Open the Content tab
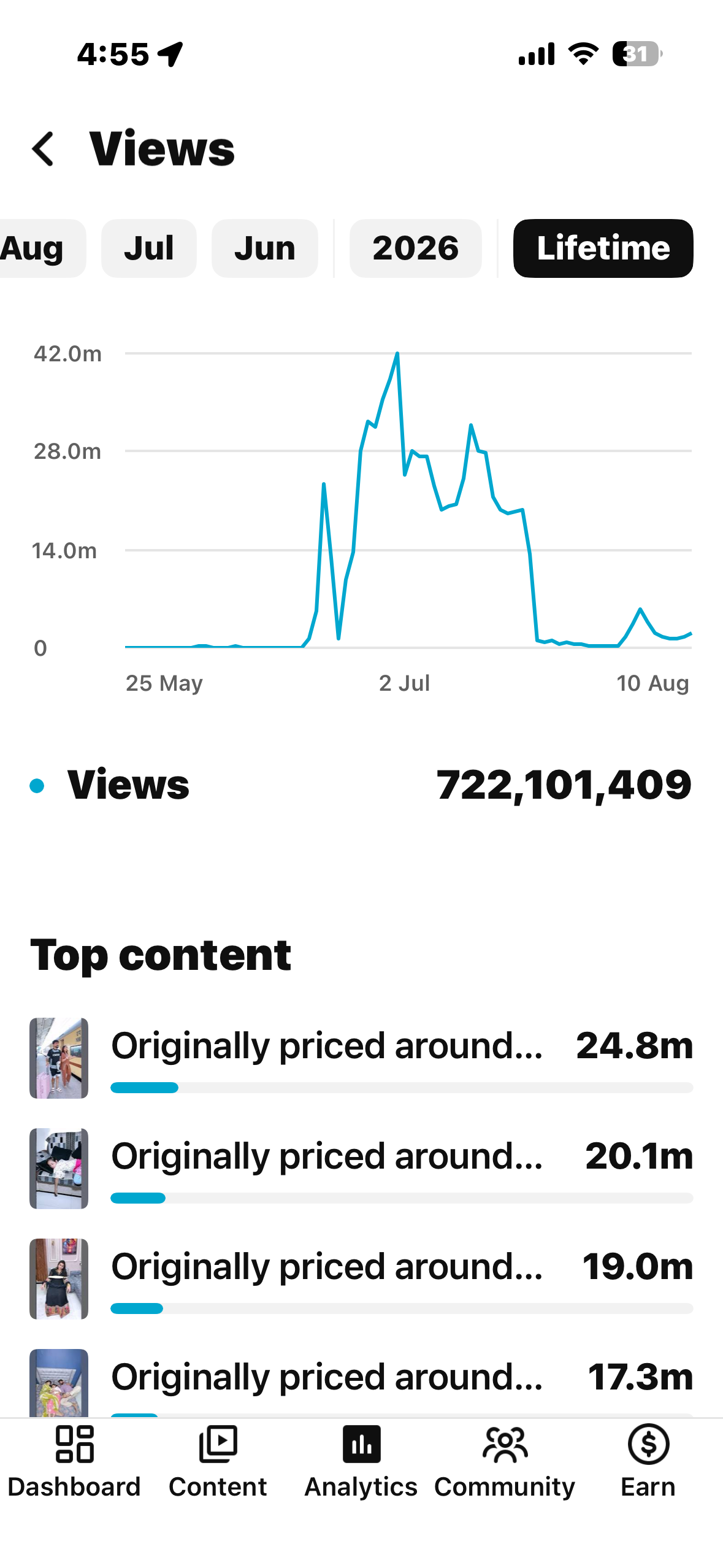The height and width of the screenshot is (1568, 723). click(x=218, y=1462)
